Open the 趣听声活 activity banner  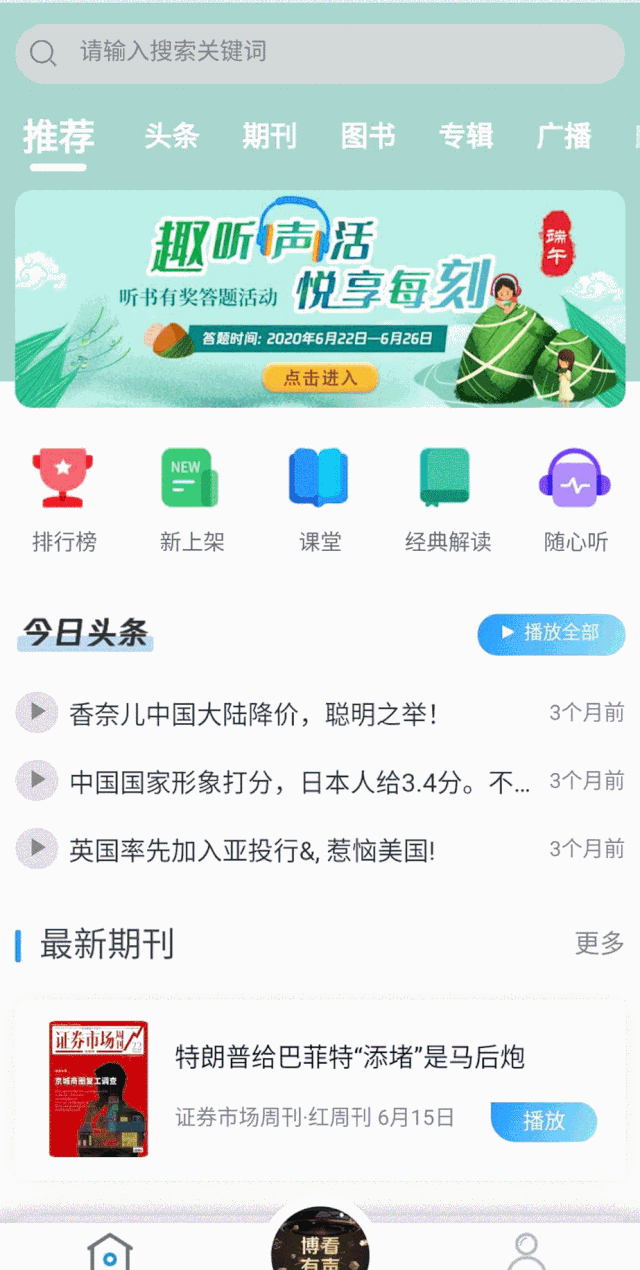tap(320, 300)
